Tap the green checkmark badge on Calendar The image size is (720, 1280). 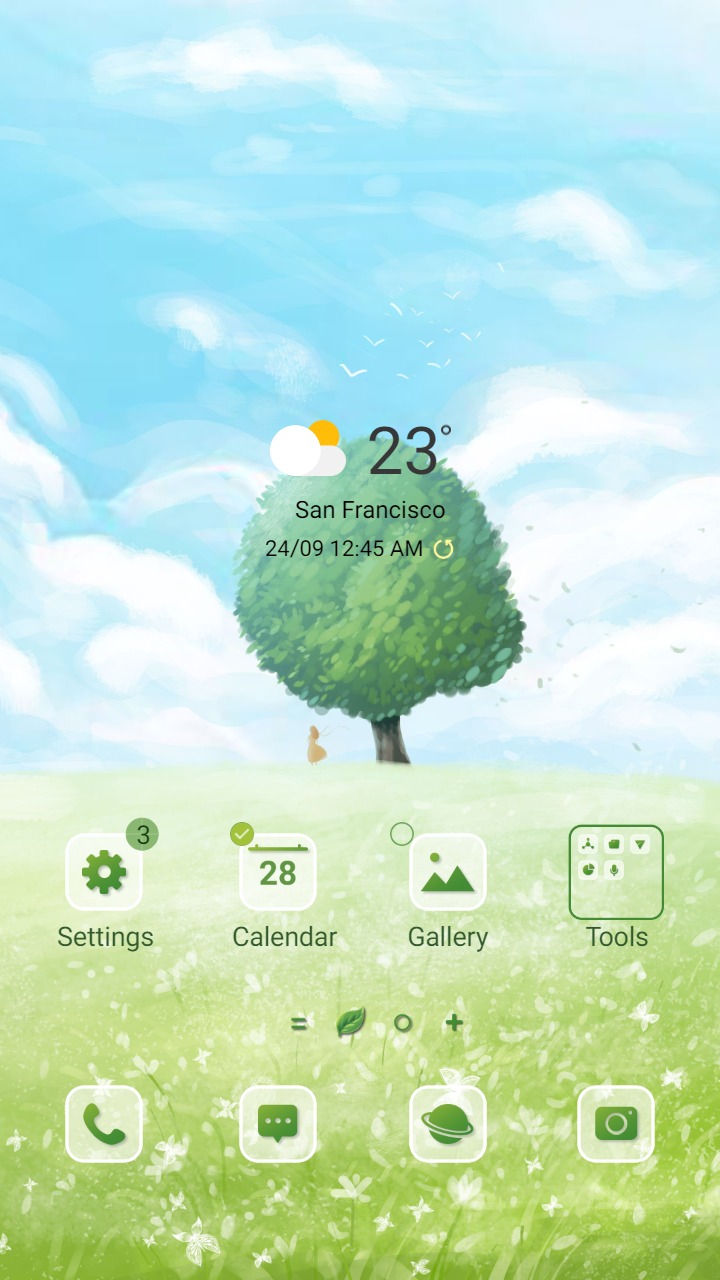point(242,831)
